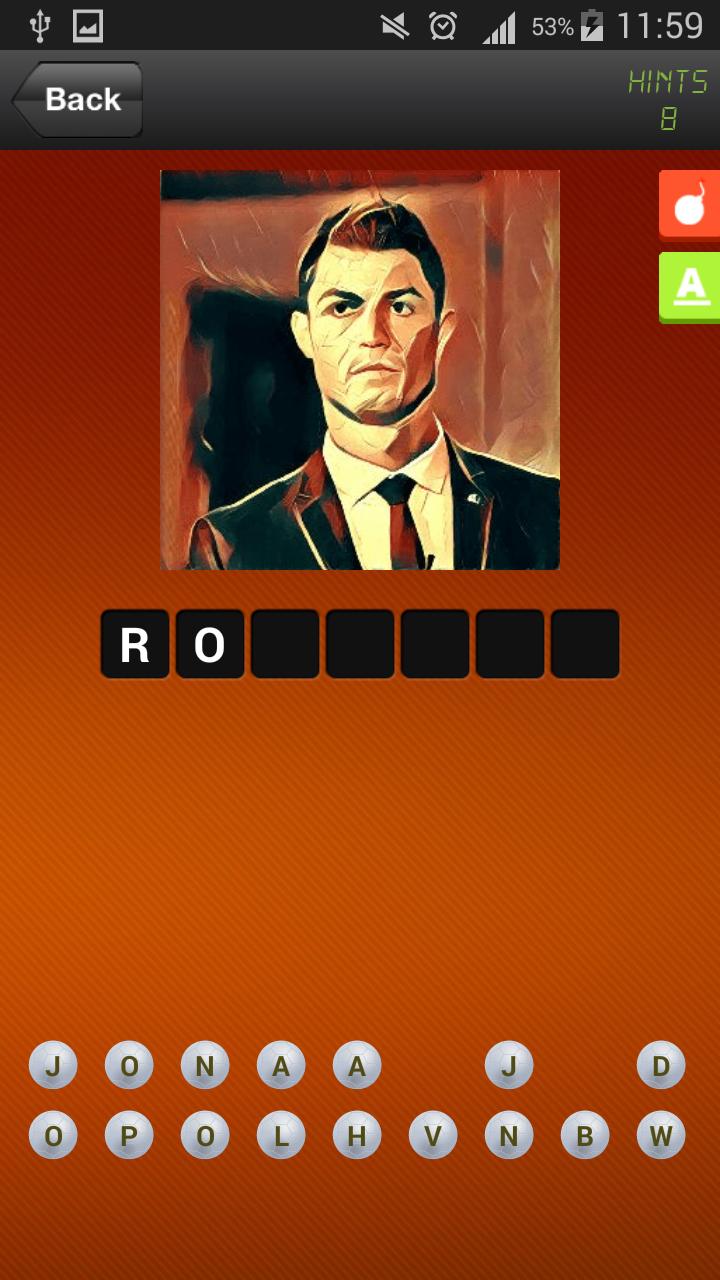Select the letter V ball

pos(433,1135)
